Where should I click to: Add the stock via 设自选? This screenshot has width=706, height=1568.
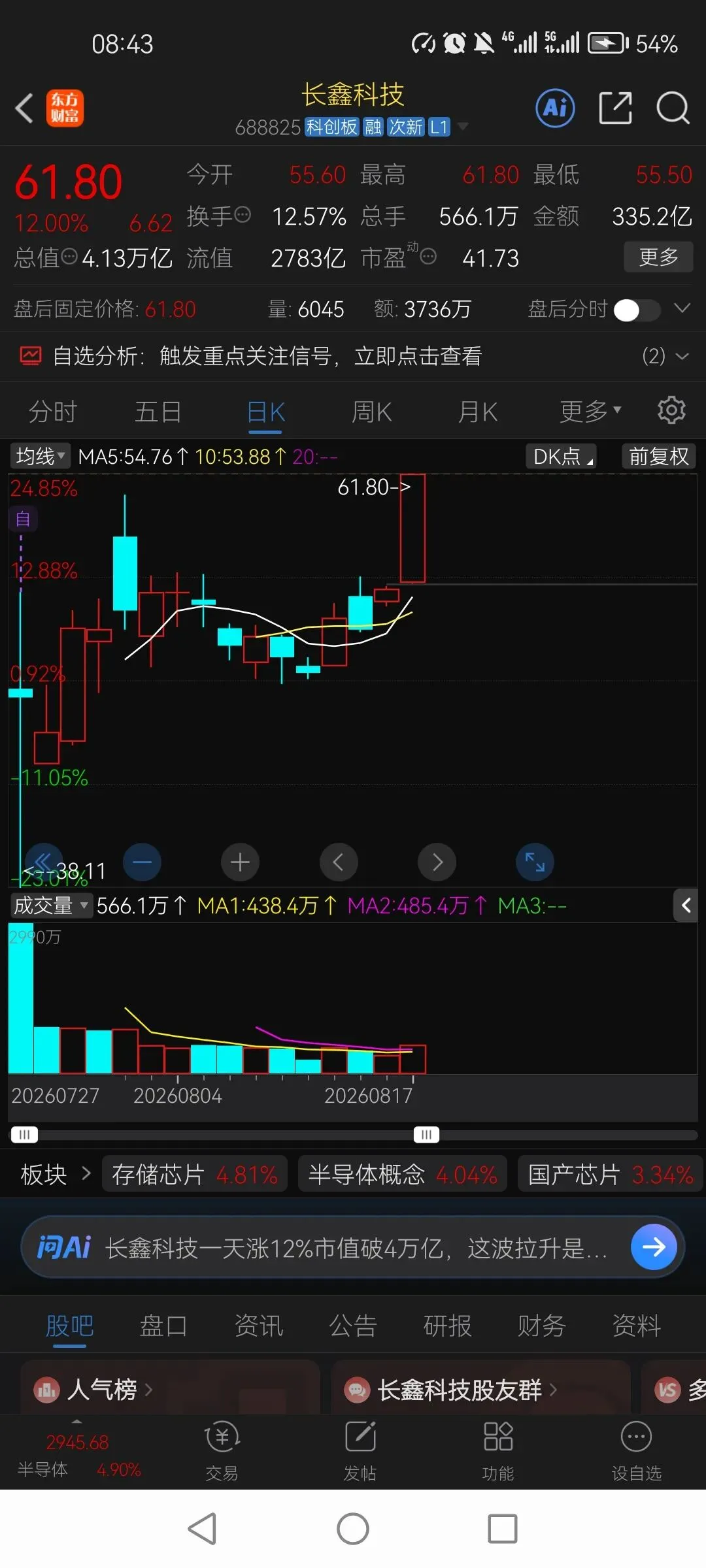637,1449
